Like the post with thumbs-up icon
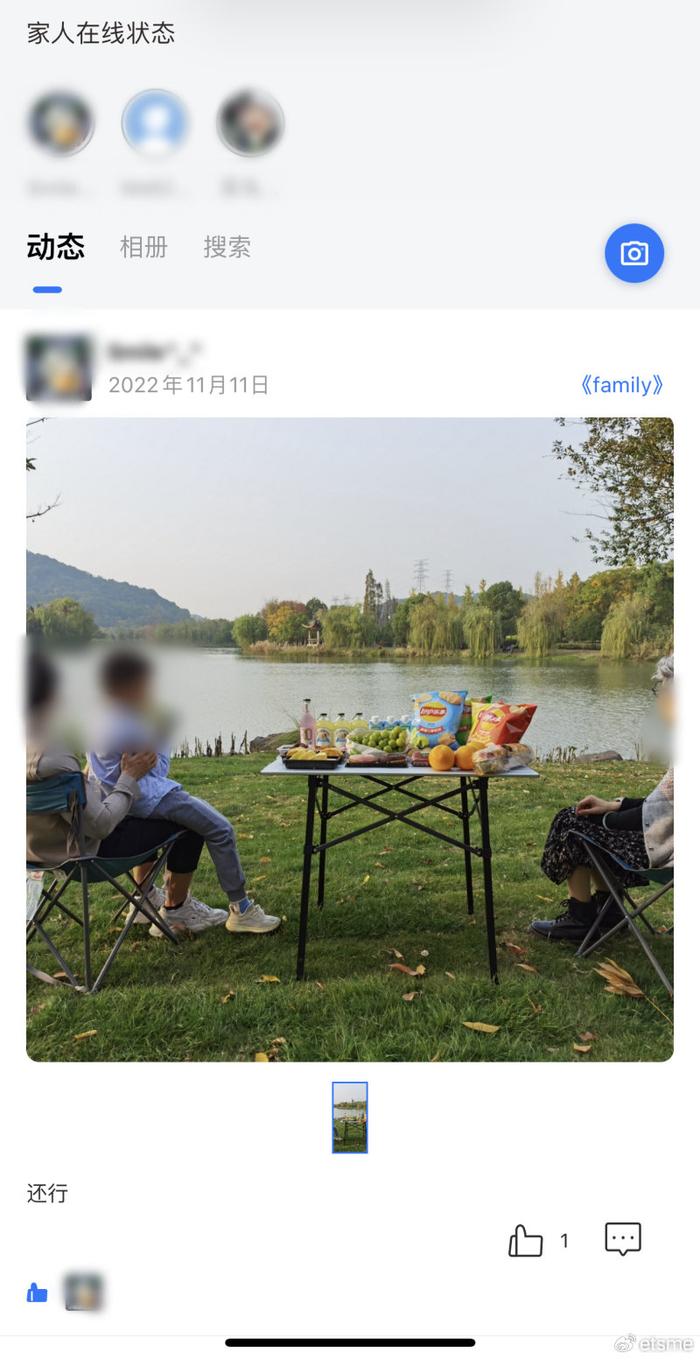 pyautogui.click(x=525, y=1241)
